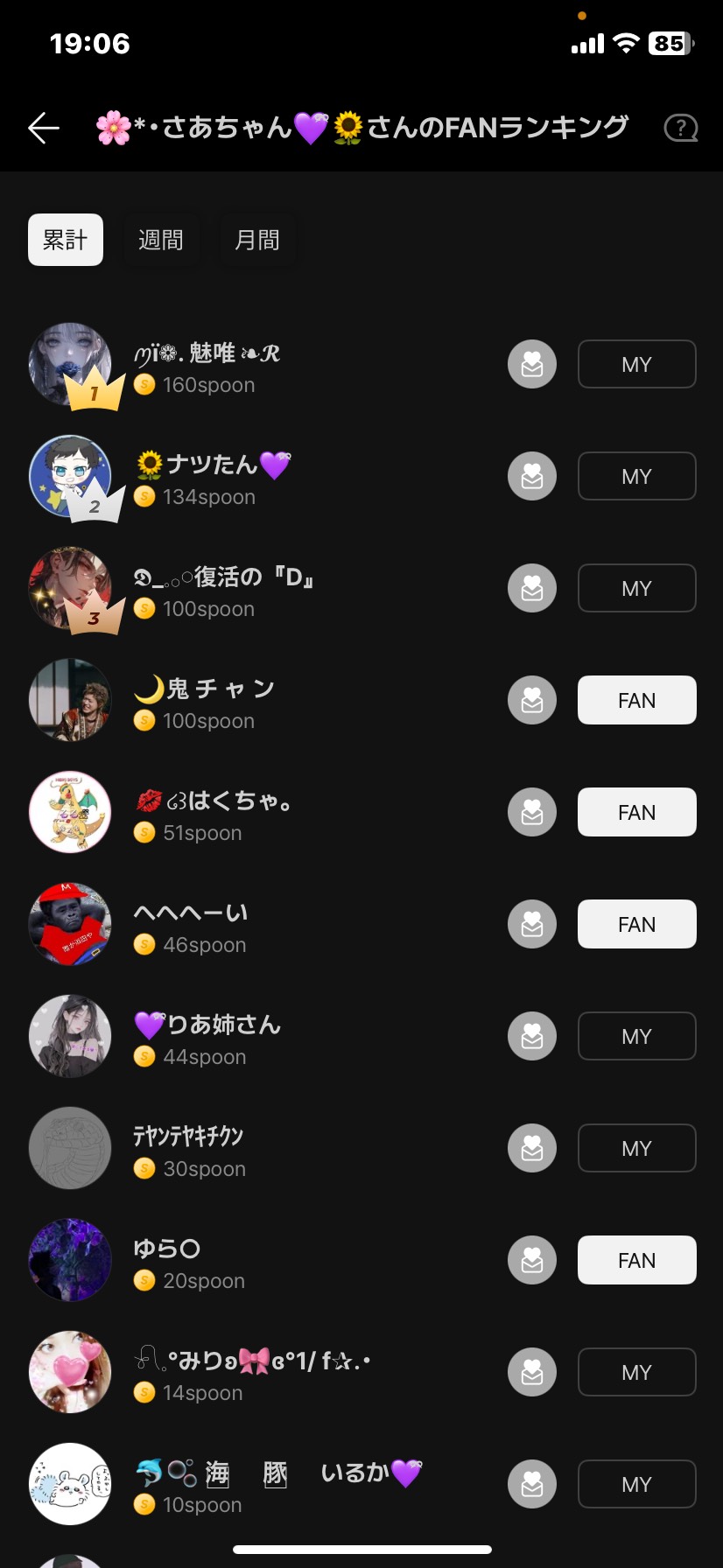723x1568 pixels.
Task: Toggle FAN status for ゆら〇
Action: tap(636, 1260)
